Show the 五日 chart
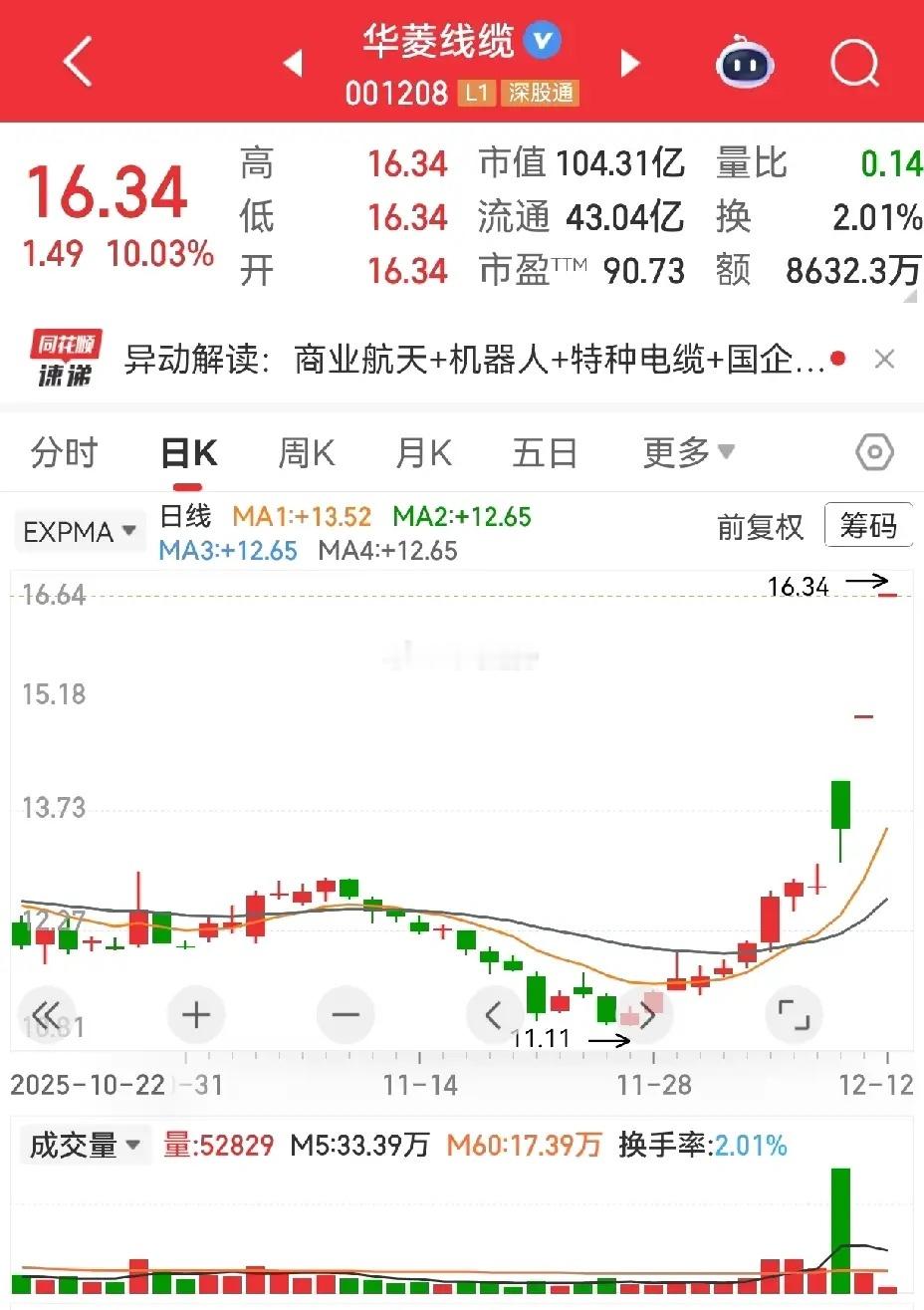Viewport: 924px width, 1310px height. click(545, 453)
